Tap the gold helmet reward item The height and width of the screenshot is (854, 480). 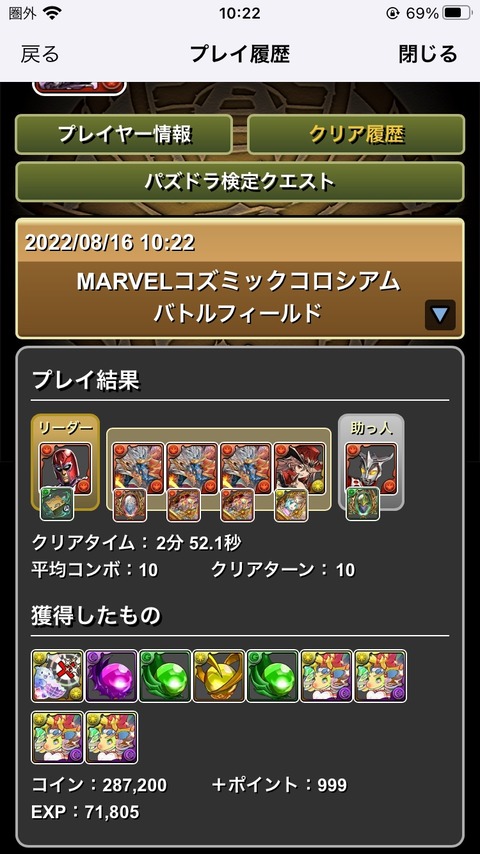(x=219, y=676)
